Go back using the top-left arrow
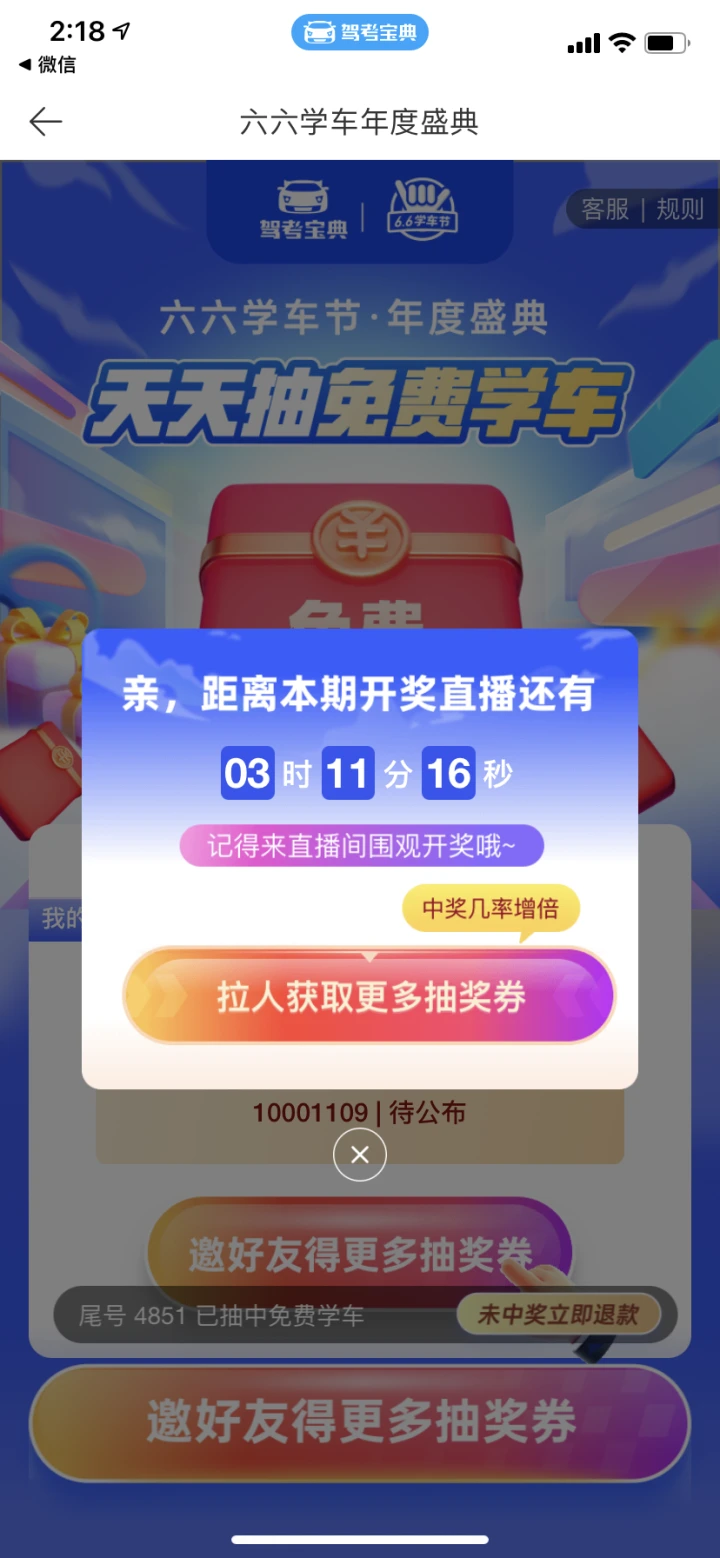The height and width of the screenshot is (1558, 720). pos(45,122)
